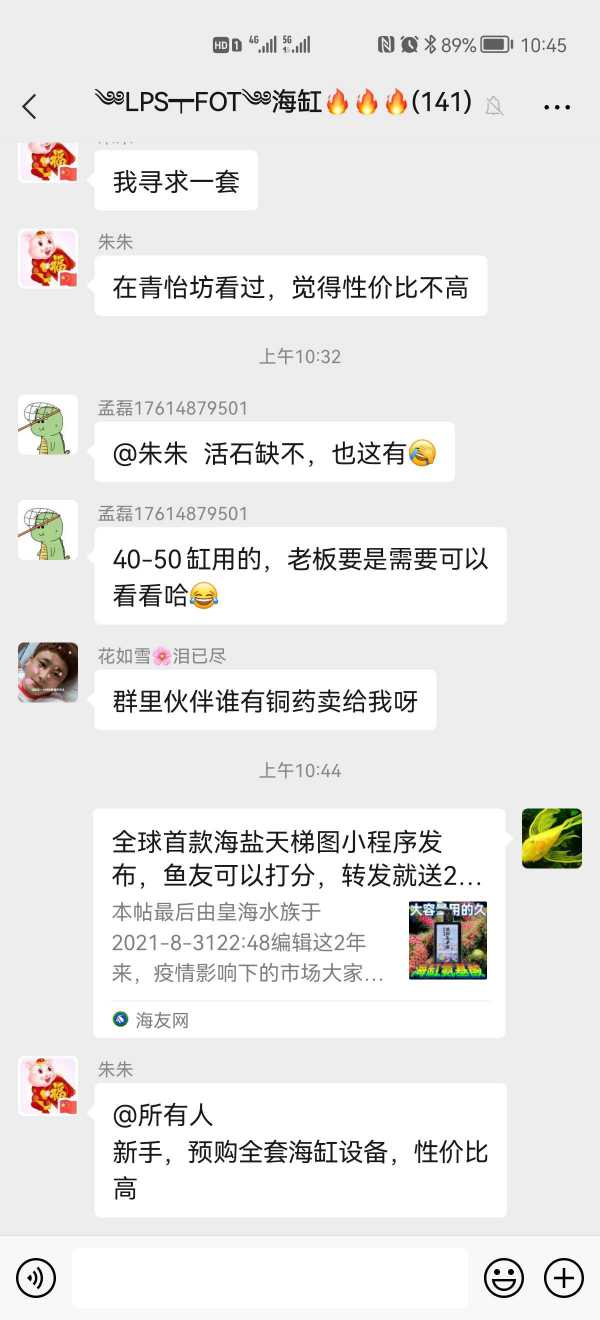Open the emoji picker

tap(504, 1277)
